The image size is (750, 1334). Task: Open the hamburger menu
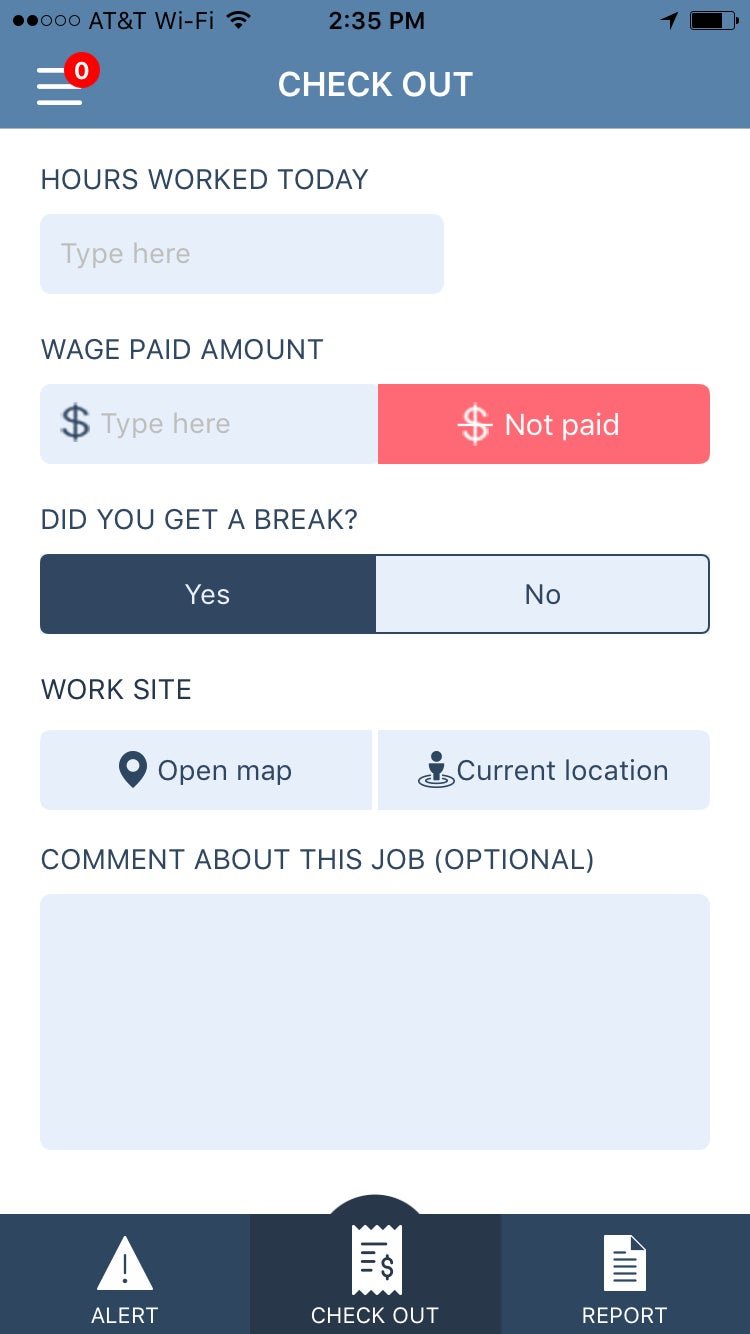pos(60,85)
